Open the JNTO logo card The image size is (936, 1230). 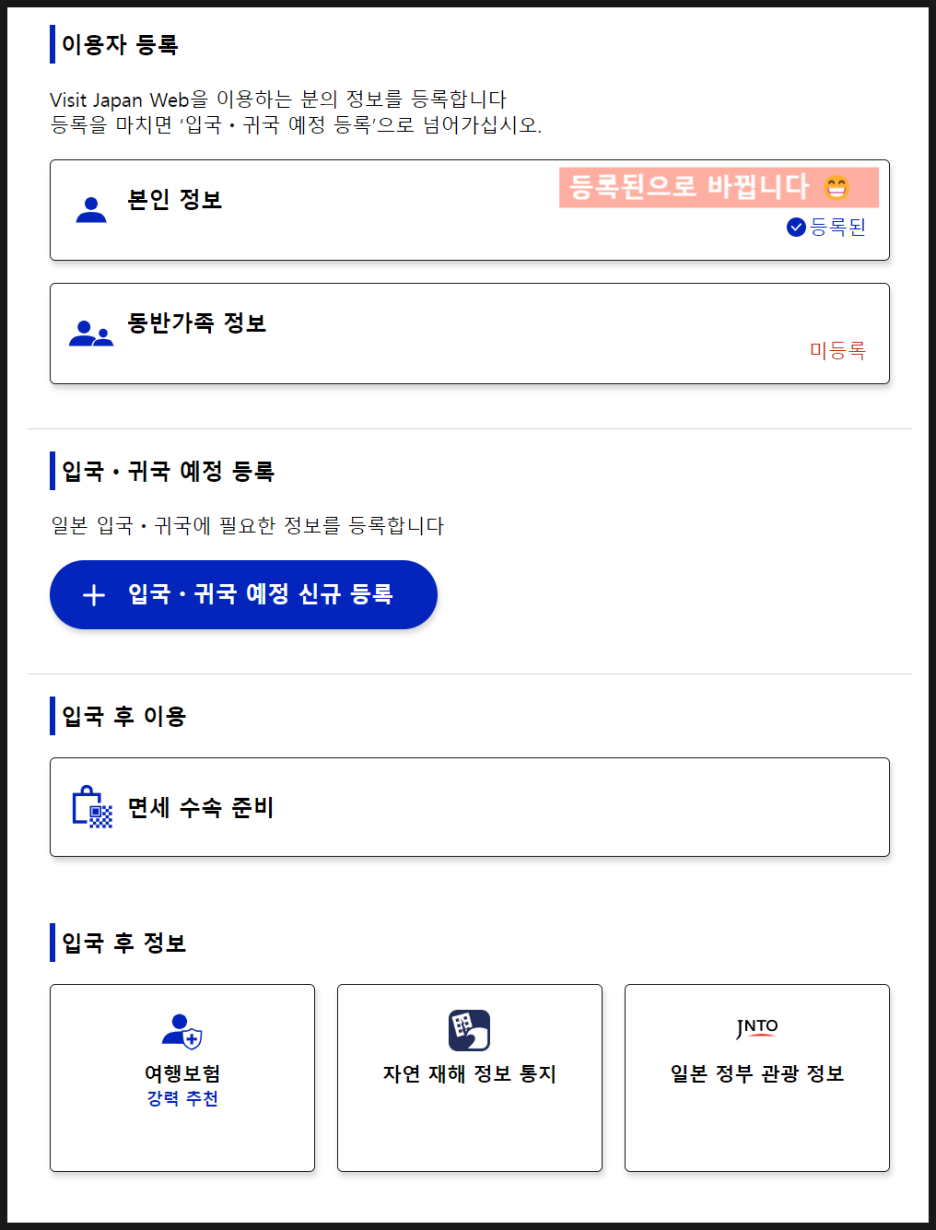click(756, 1027)
